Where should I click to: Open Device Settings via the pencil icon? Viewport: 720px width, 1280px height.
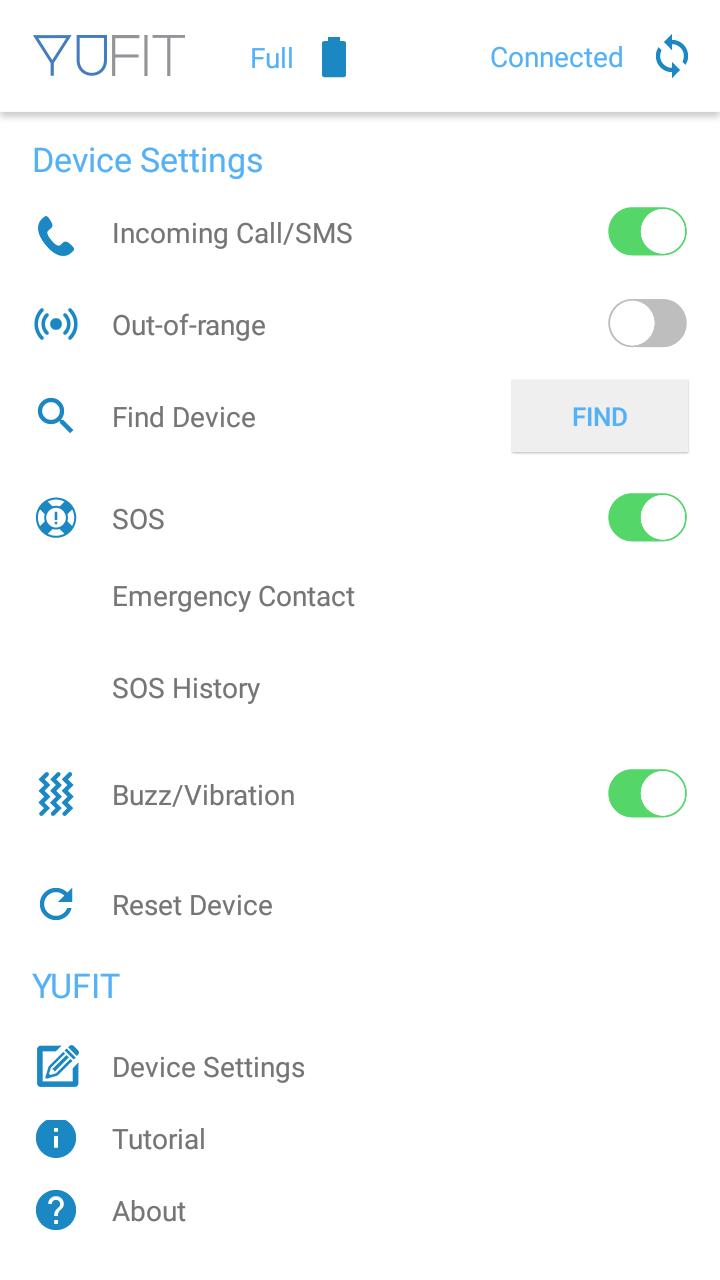pos(56,1066)
